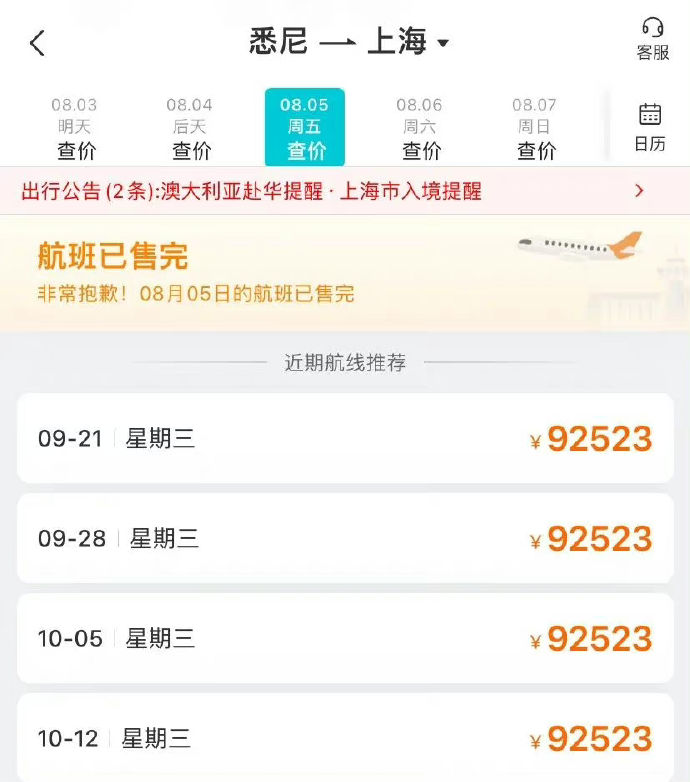Select the 08.04 后天 date tab
This screenshot has height=782, width=690.
pos(190,128)
